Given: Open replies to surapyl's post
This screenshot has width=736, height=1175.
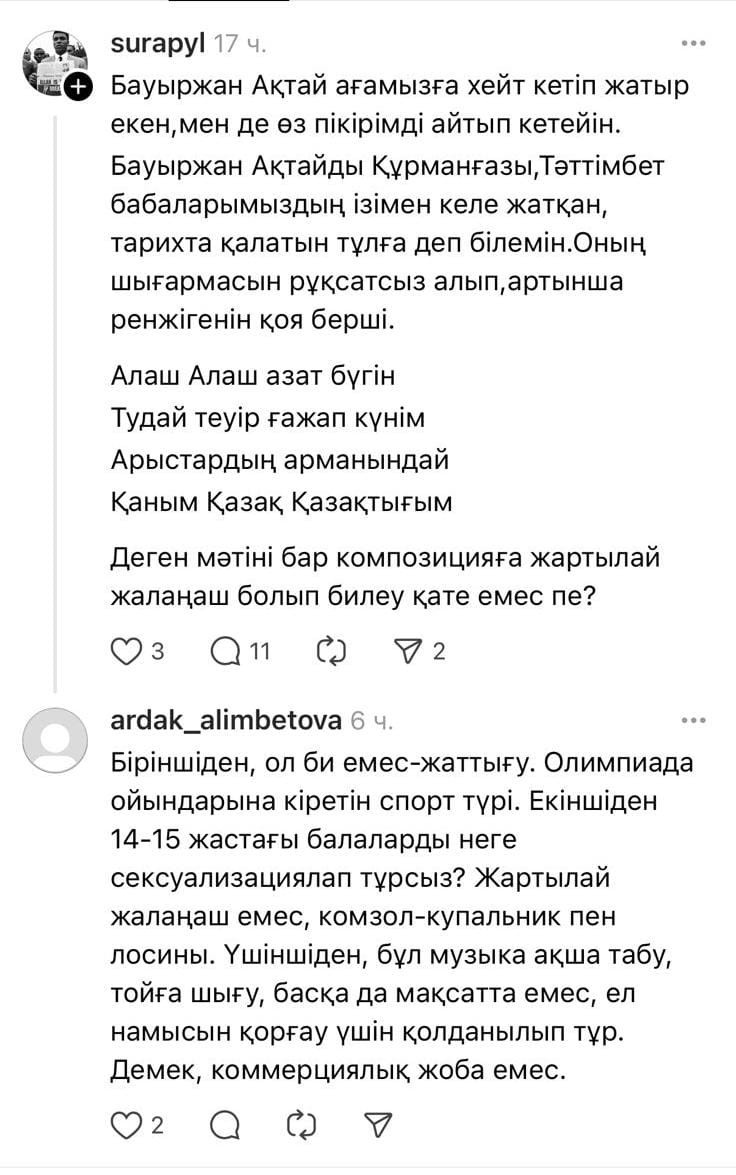Looking at the screenshot, I should [x=227, y=652].
